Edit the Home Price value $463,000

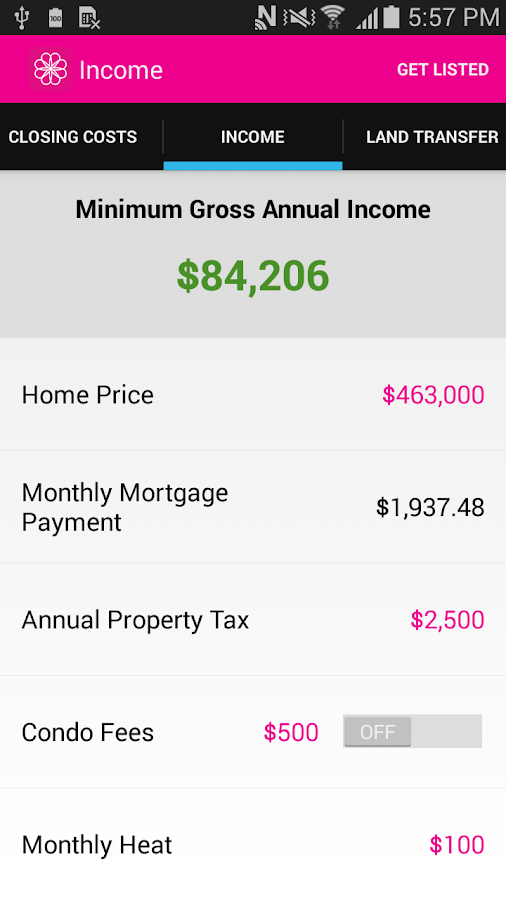click(433, 395)
